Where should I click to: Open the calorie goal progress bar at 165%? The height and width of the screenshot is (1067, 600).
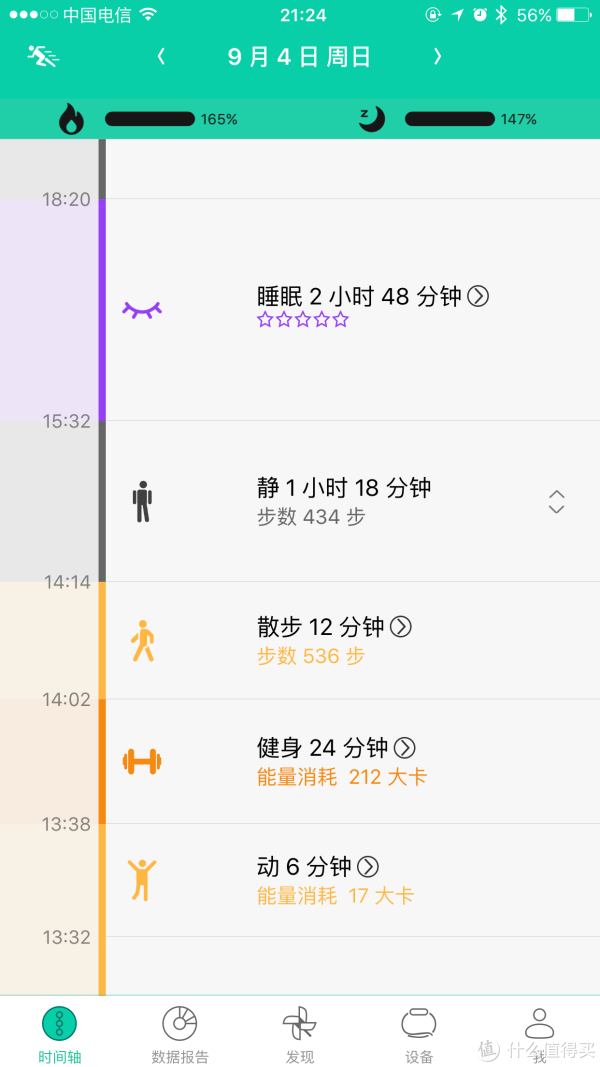click(x=150, y=119)
